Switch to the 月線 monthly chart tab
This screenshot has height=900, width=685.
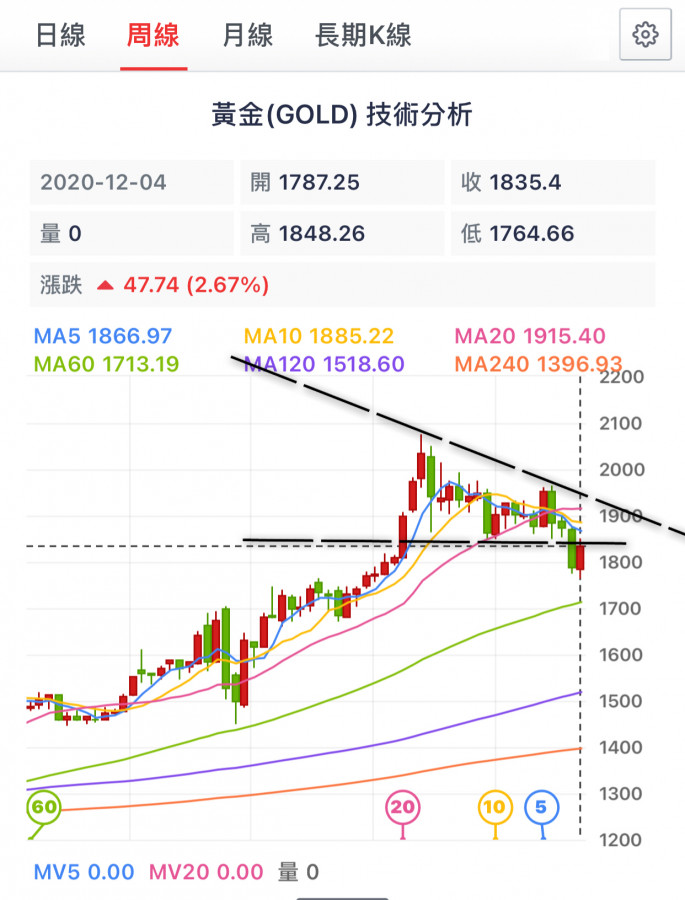coord(247,37)
